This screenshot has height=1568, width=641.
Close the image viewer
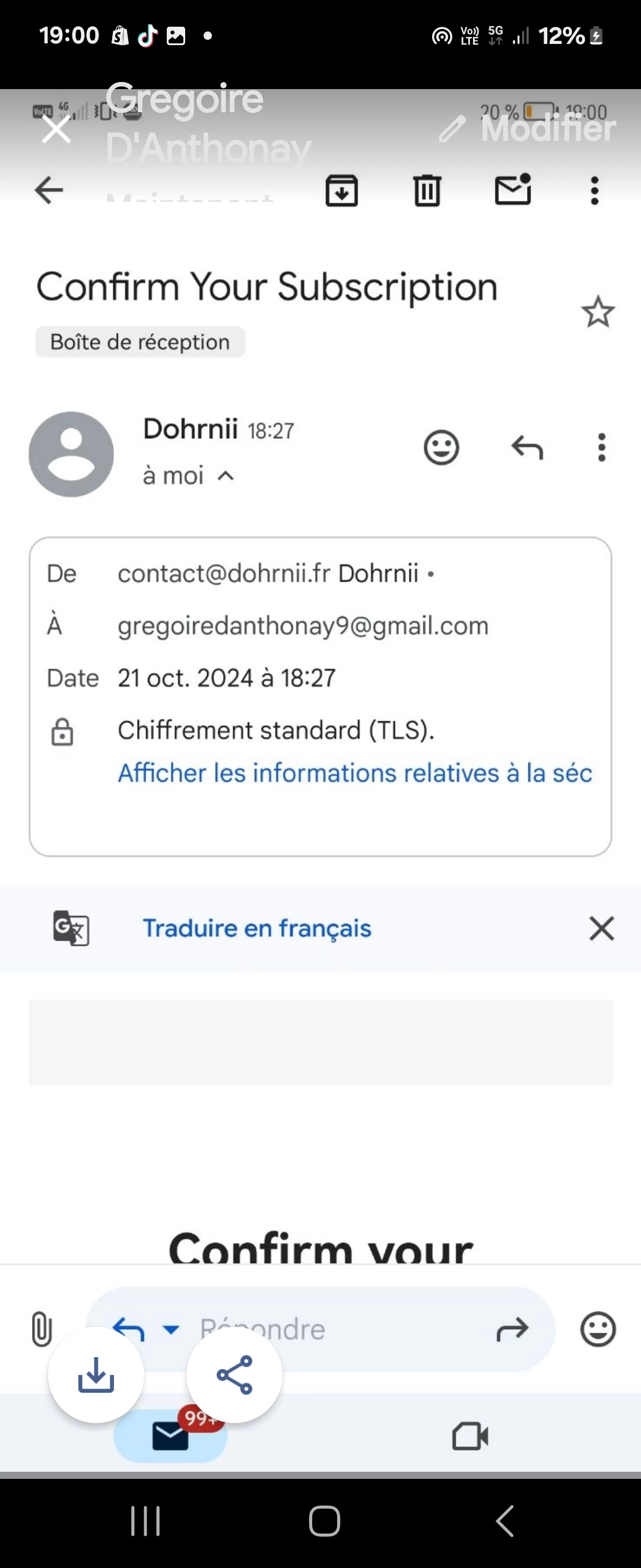[x=56, y=129]
